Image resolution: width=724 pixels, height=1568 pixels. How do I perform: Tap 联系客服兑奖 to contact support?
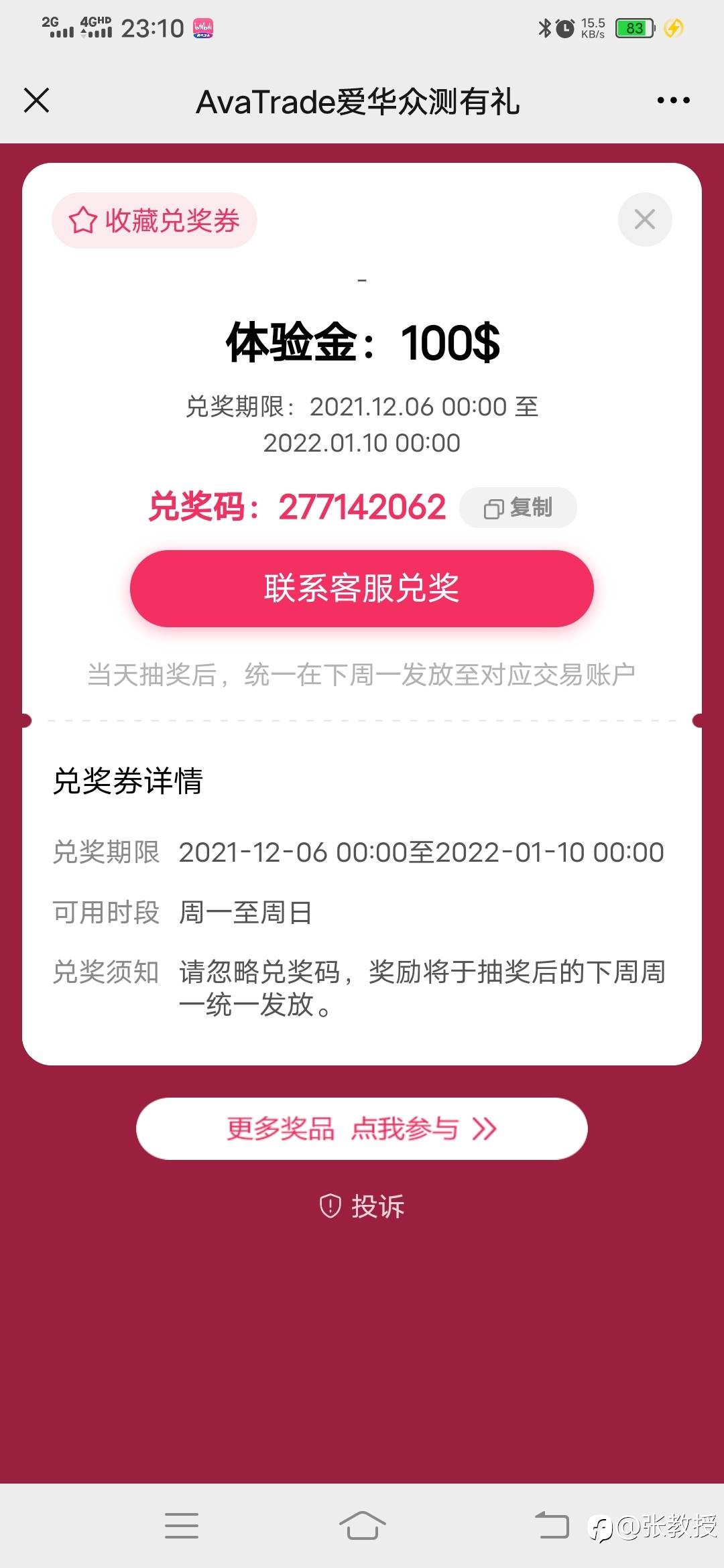(x=362, y=588)
